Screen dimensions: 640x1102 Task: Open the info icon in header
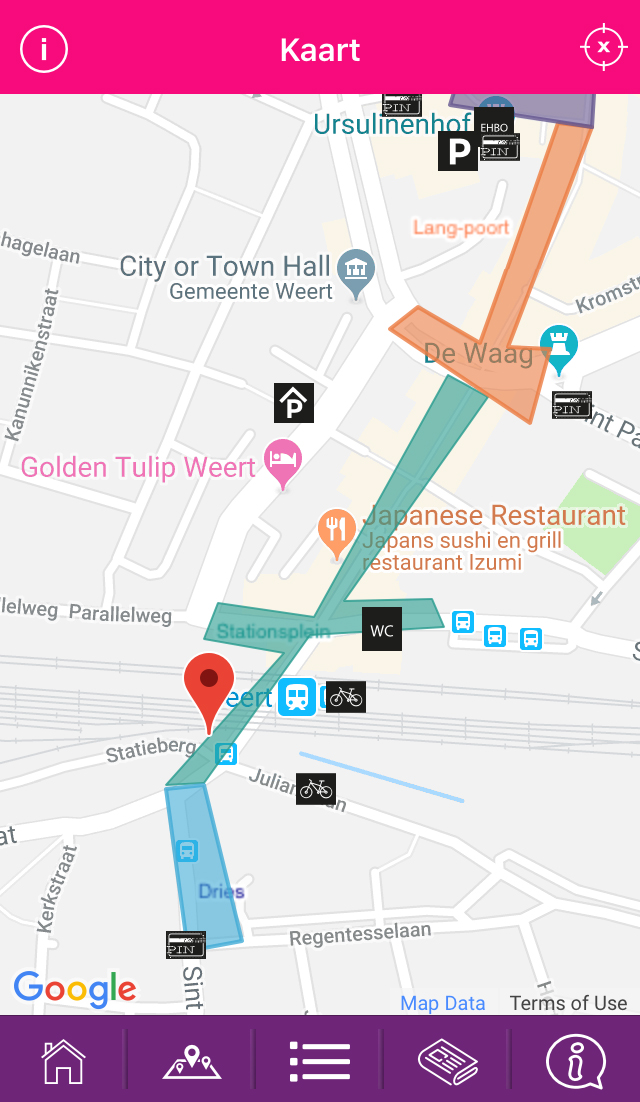click(44, 49)
